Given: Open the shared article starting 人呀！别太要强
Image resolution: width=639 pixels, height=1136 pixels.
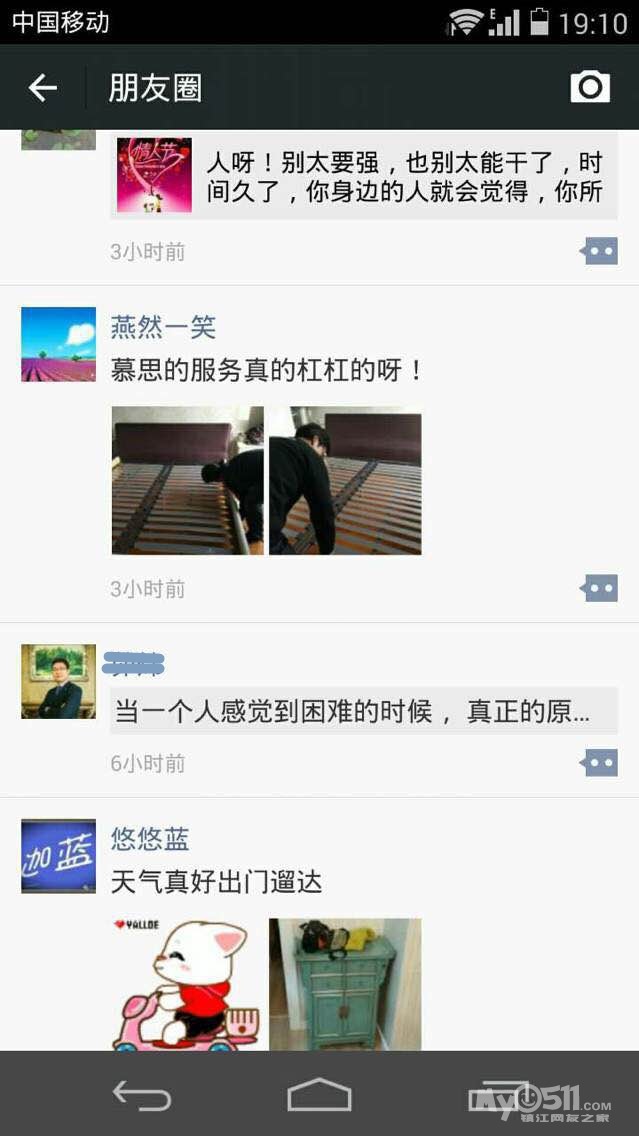Looking at the screenshot, I should (x=364, y=175).
